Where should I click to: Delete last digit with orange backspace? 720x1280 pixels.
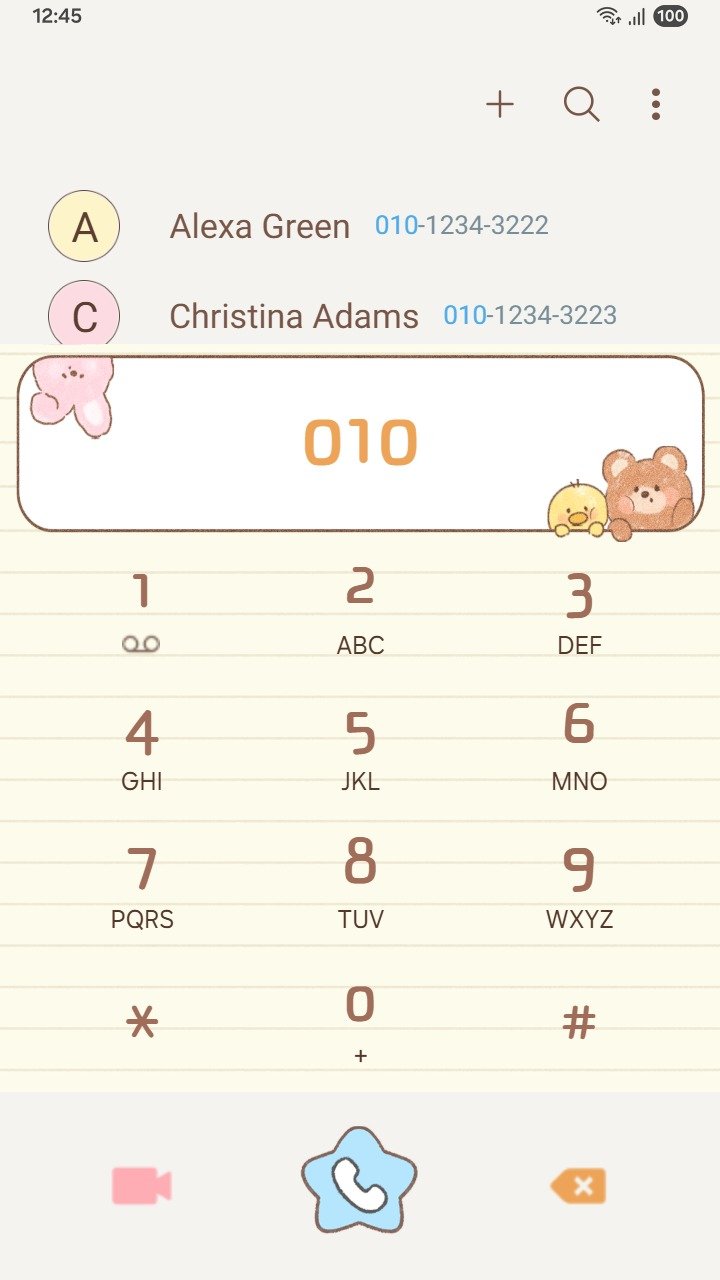[578, 1186]
